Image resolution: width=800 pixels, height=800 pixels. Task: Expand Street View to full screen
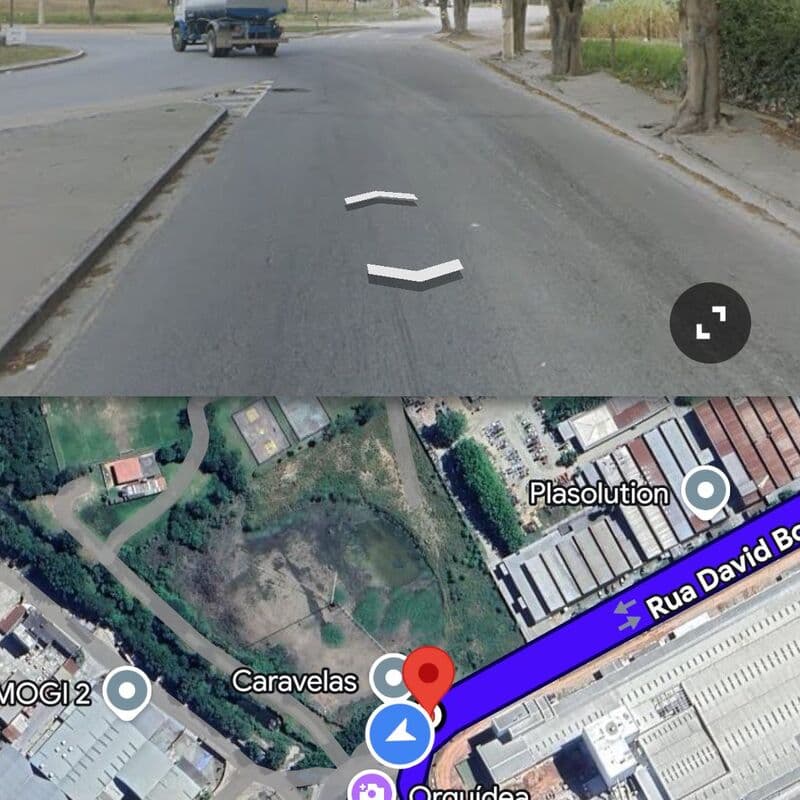(x=710, y=323)
